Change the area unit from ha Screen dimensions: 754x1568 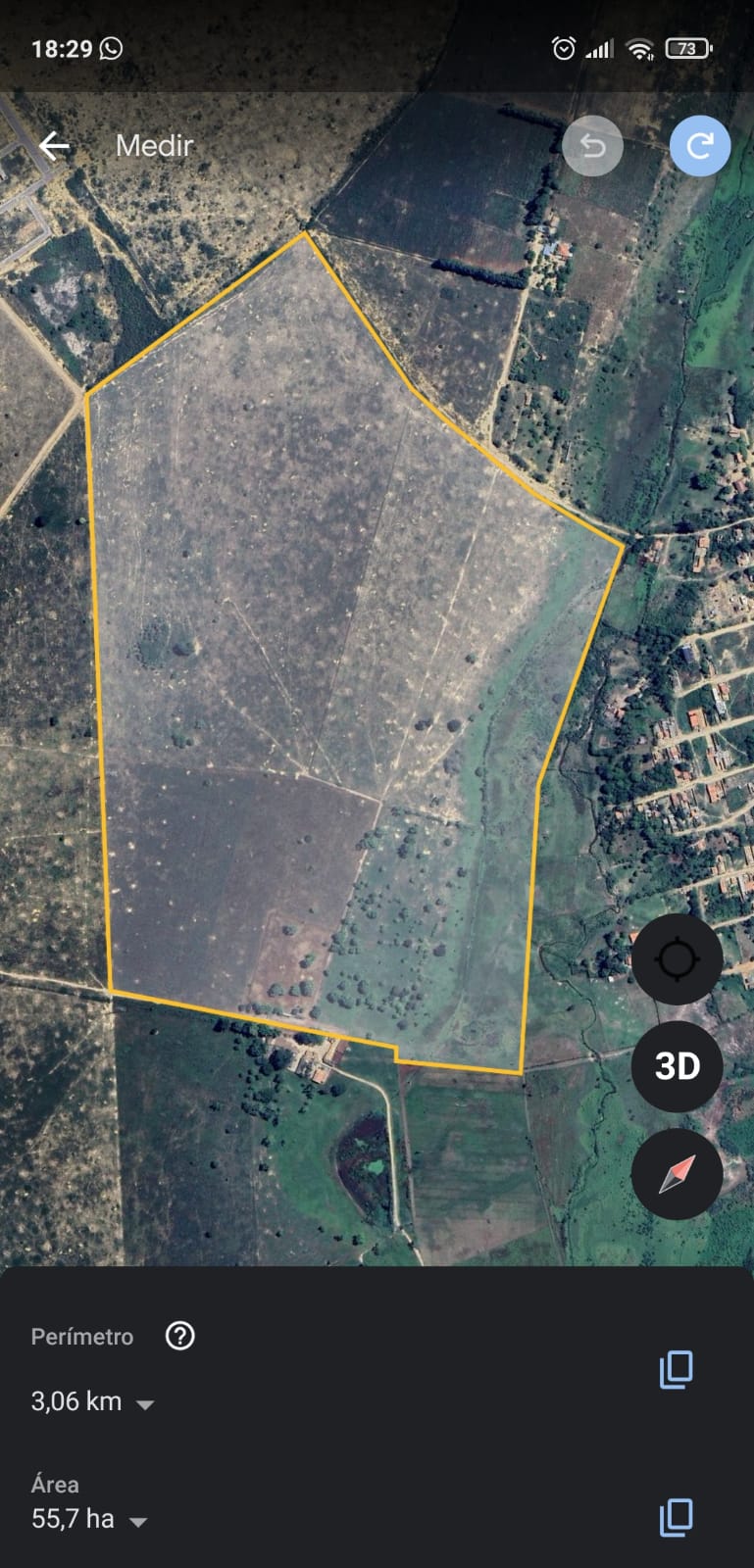tap(138, 1522)
